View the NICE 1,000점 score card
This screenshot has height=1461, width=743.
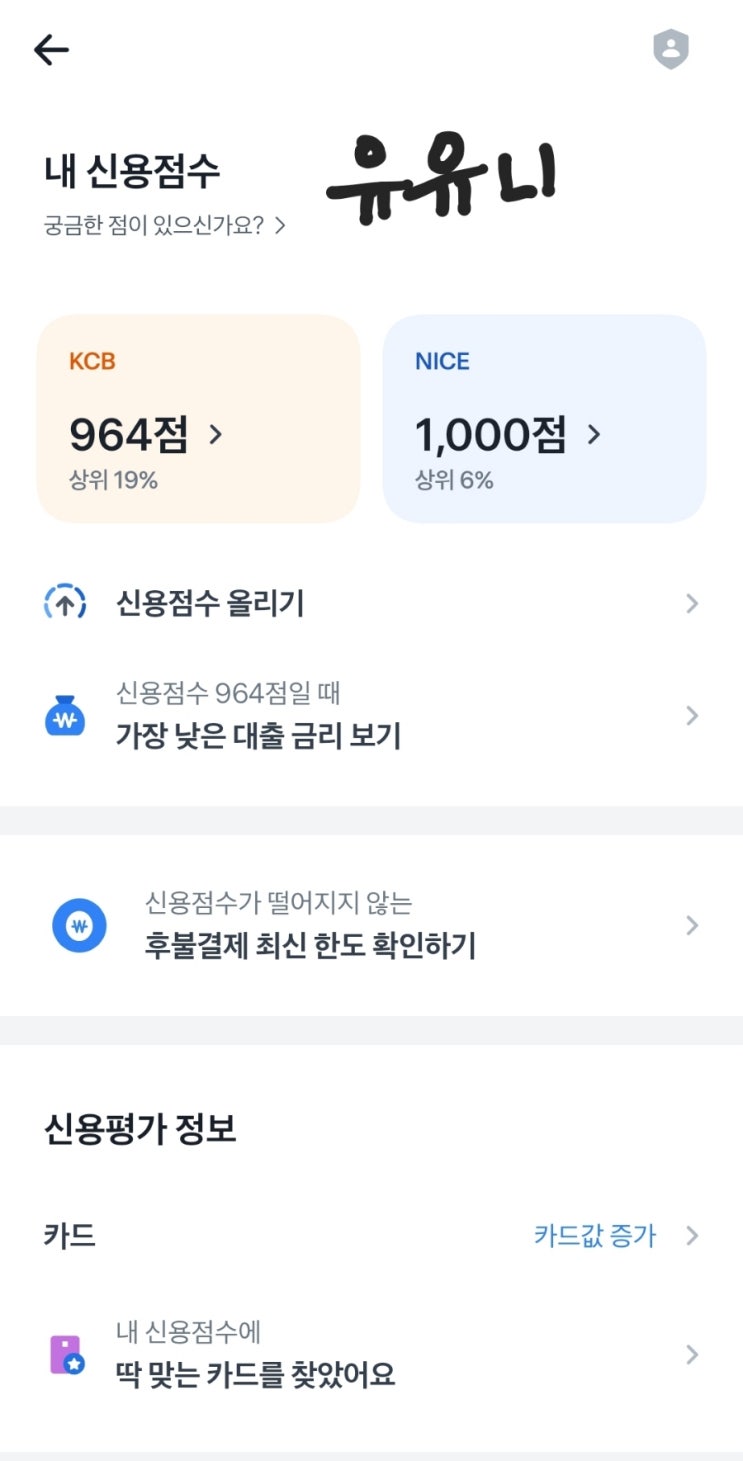point(544,418)
